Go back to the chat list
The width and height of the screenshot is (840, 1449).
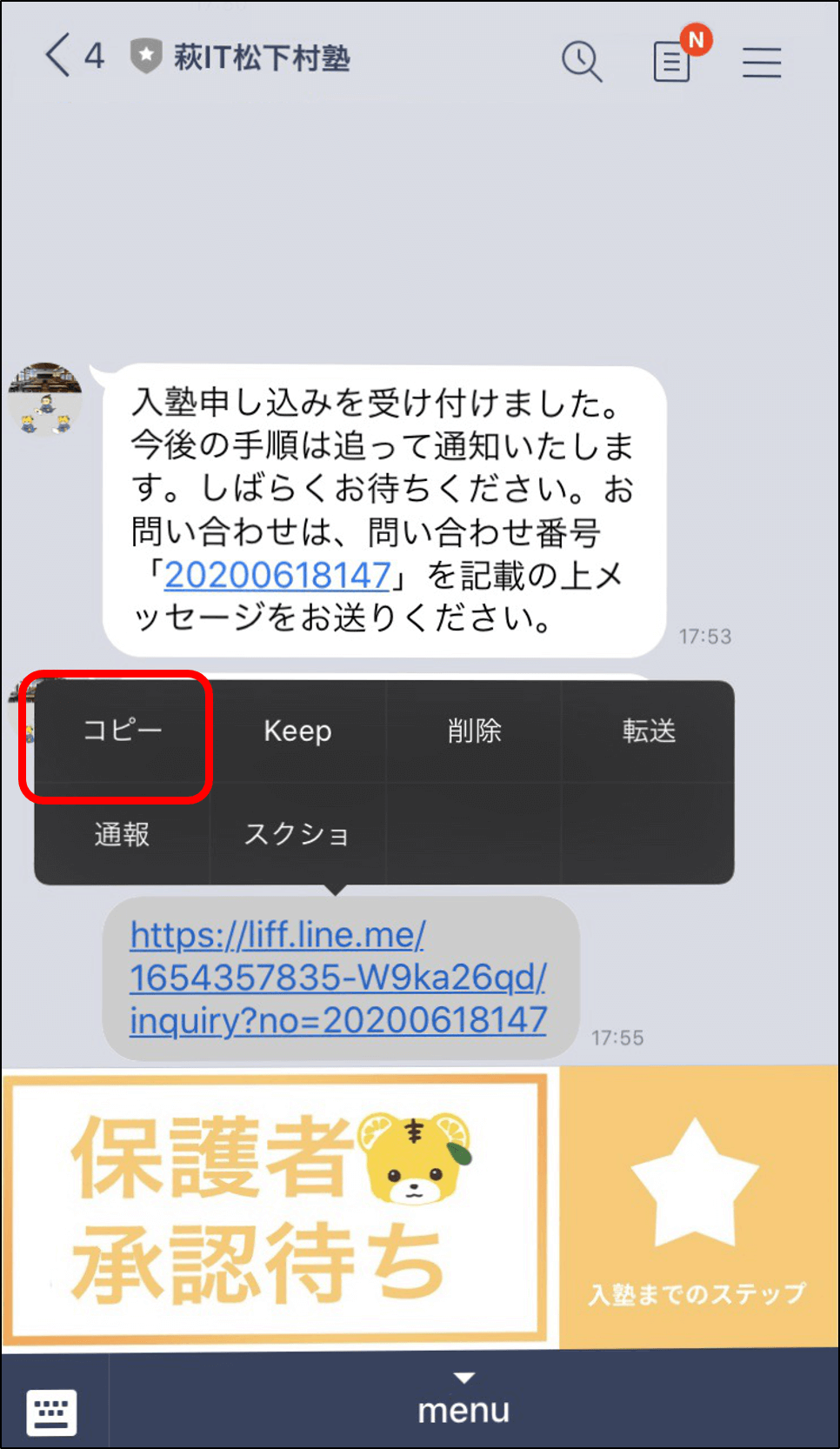pos(57,57)
